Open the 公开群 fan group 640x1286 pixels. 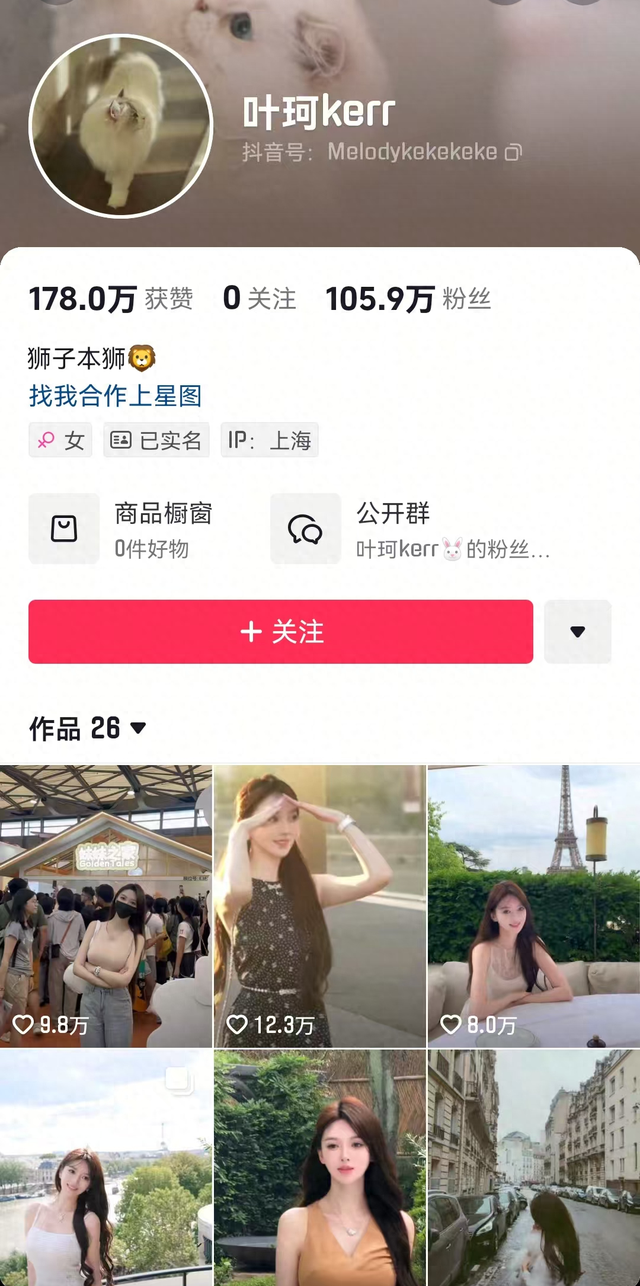coord(412,528)
